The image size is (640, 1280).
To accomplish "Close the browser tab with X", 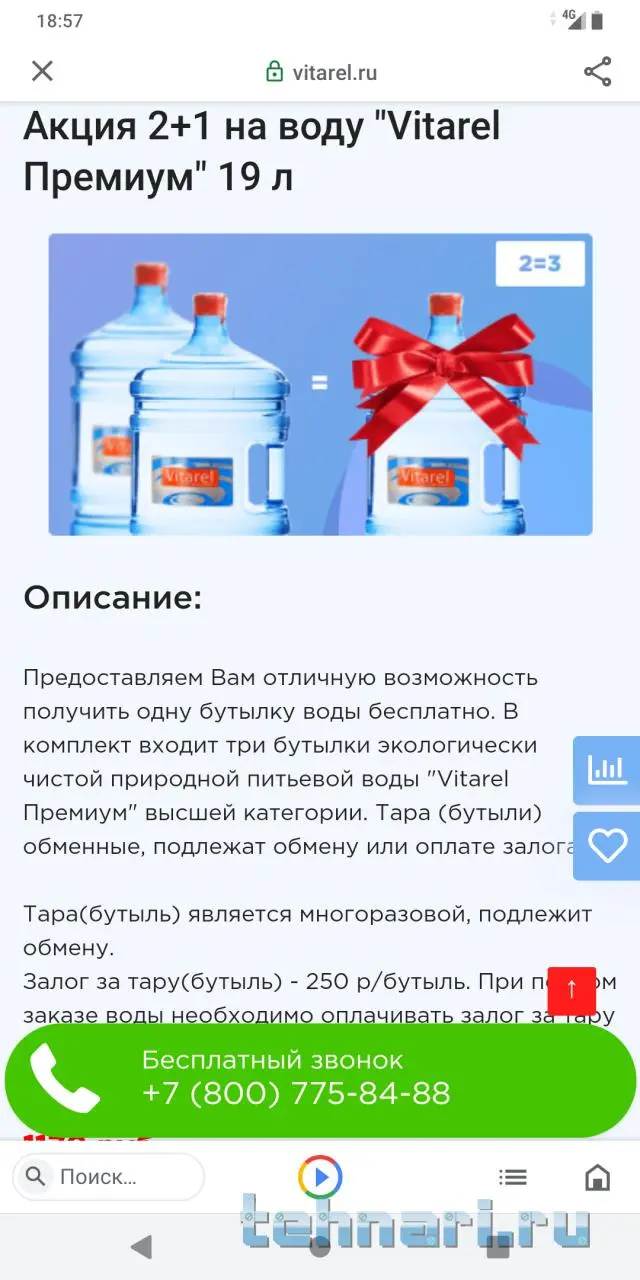I will pyautogui.click(x=42, y=71).
